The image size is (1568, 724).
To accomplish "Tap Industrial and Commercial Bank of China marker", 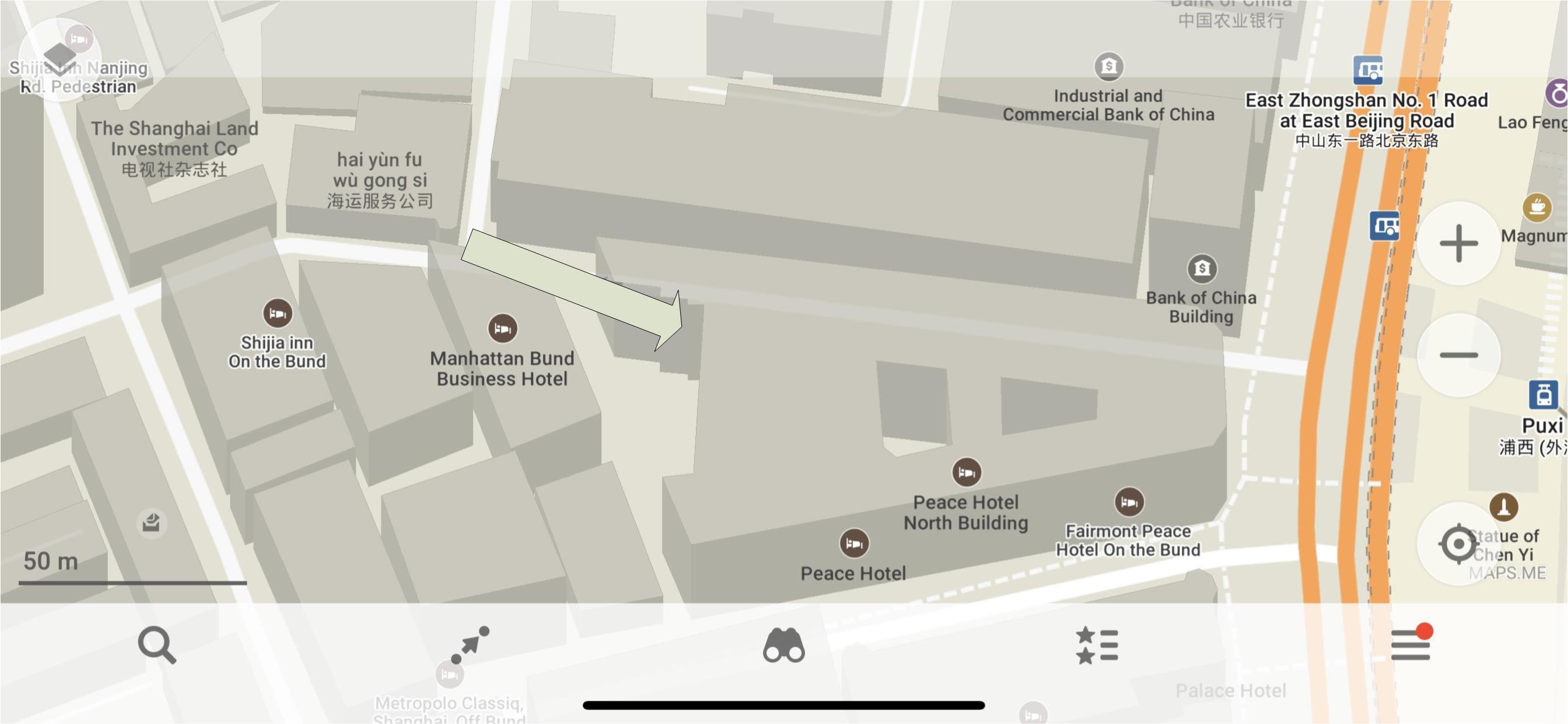I will click(x=1108, y=66).
